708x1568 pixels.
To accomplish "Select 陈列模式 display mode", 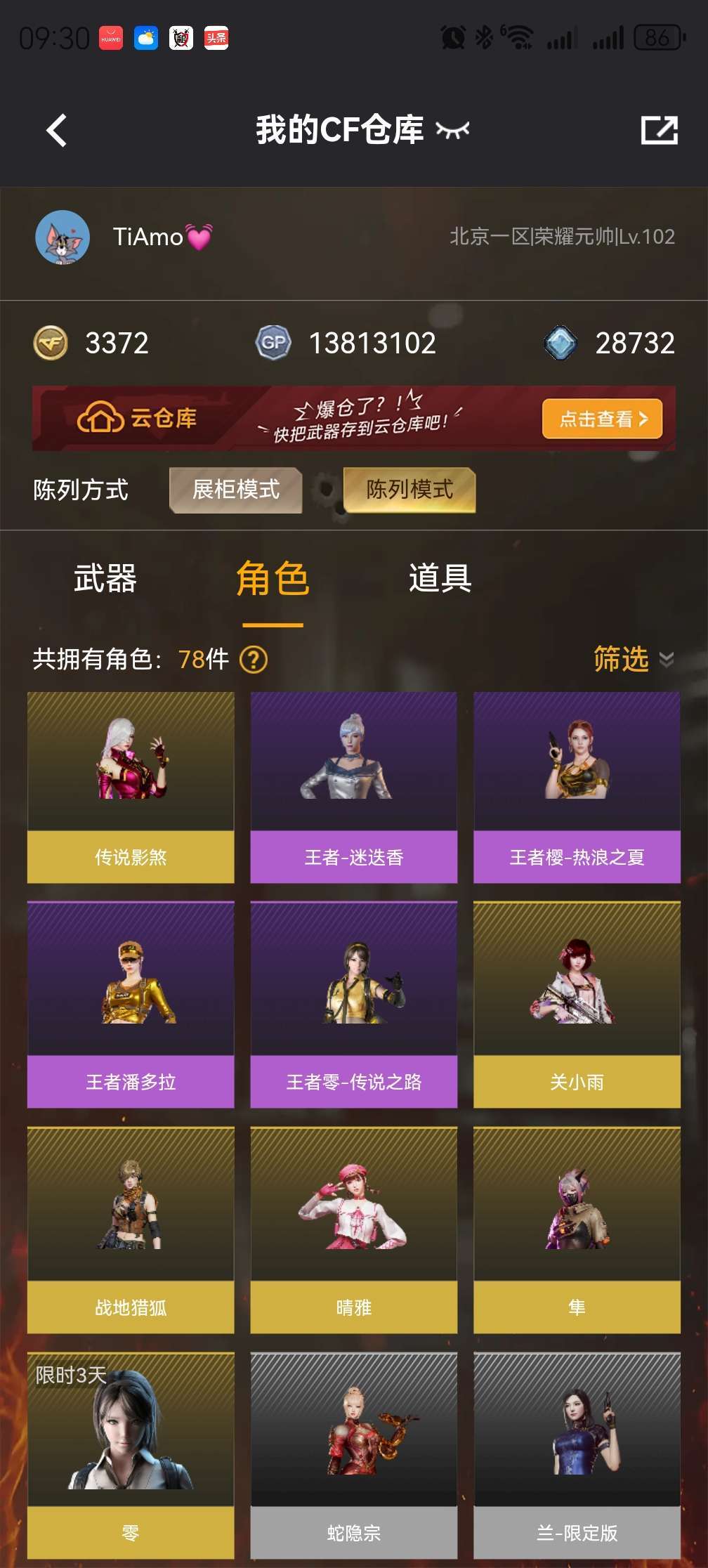I will click(x=409, y=490).
